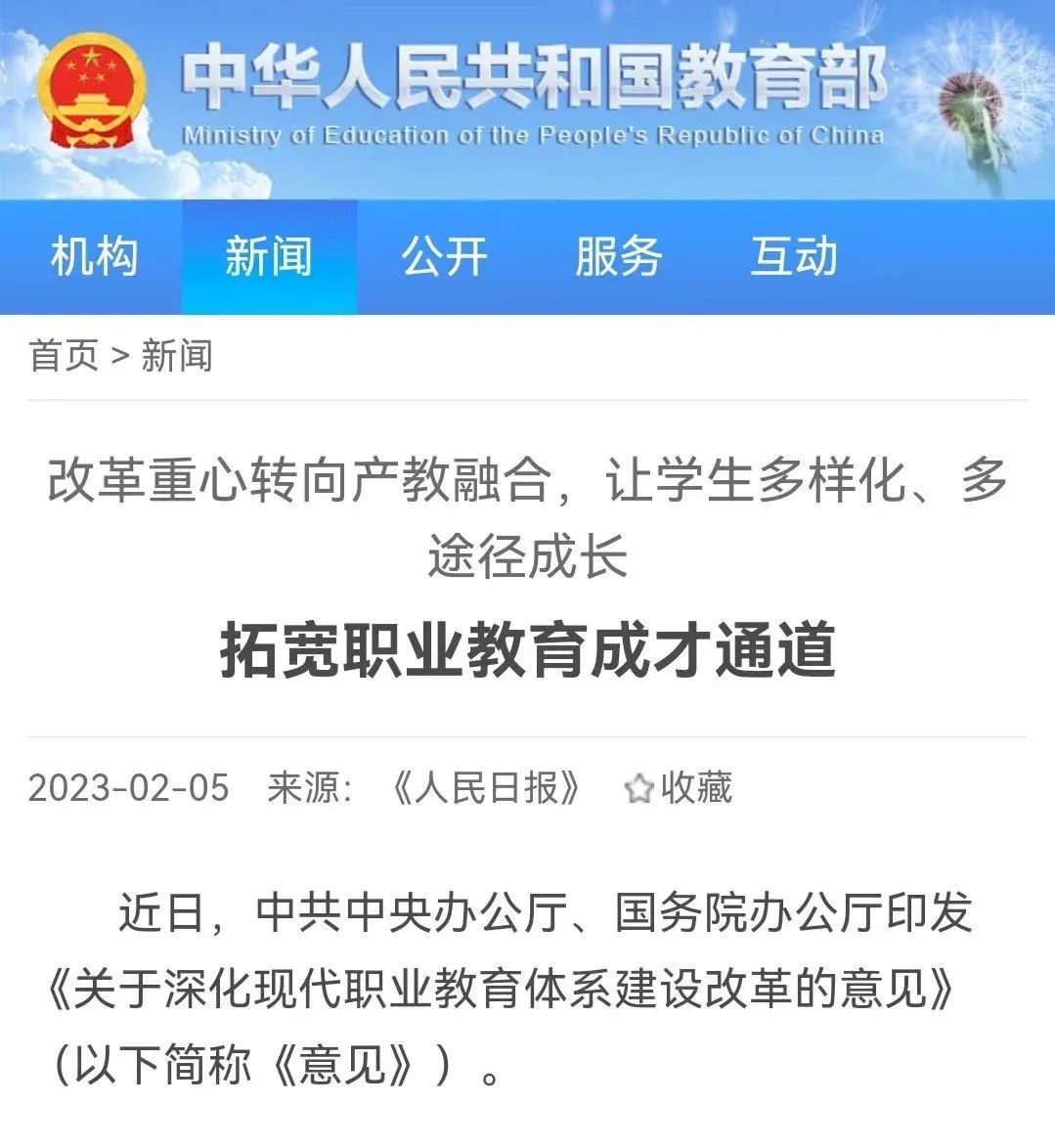Bookmark this article with 收藏

679,787
